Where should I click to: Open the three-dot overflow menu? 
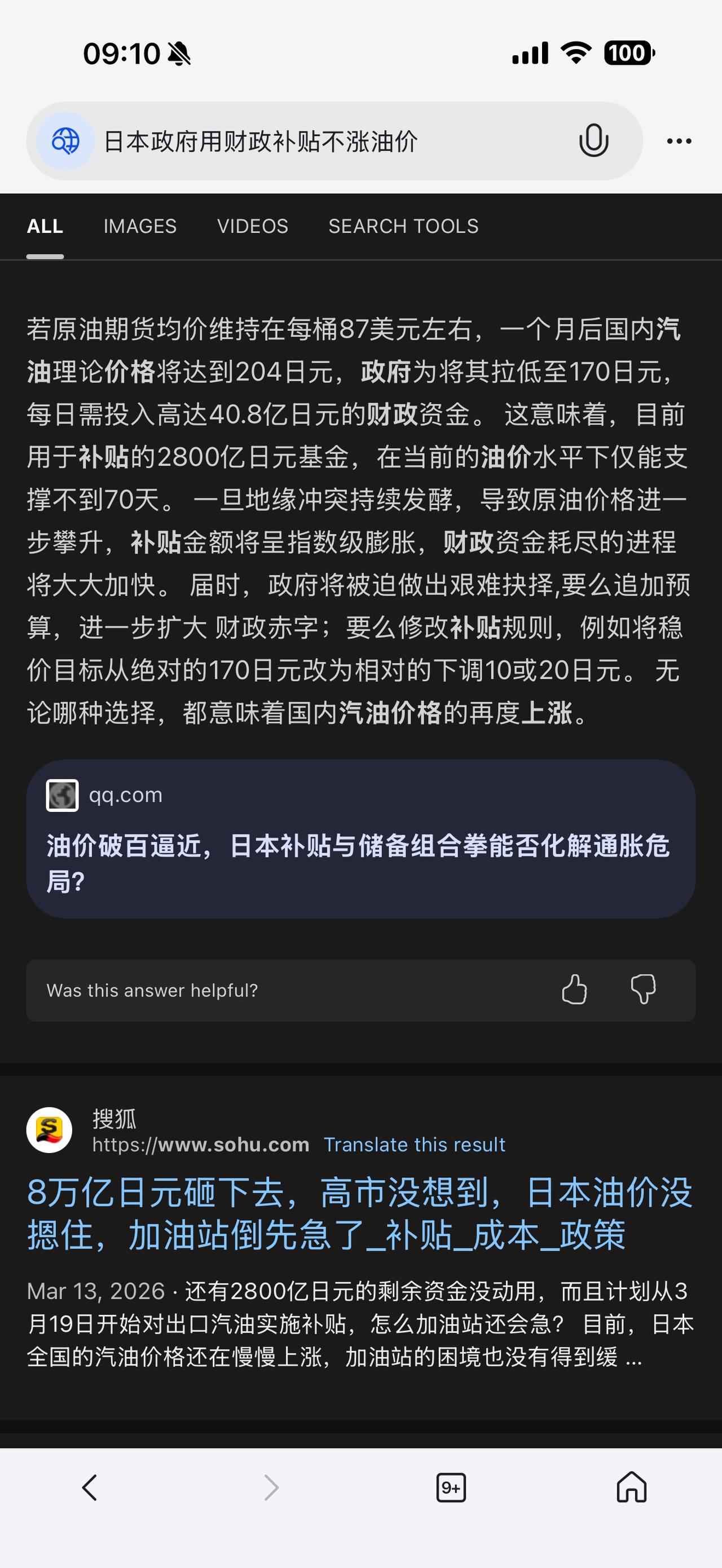[x=677, y=140]
